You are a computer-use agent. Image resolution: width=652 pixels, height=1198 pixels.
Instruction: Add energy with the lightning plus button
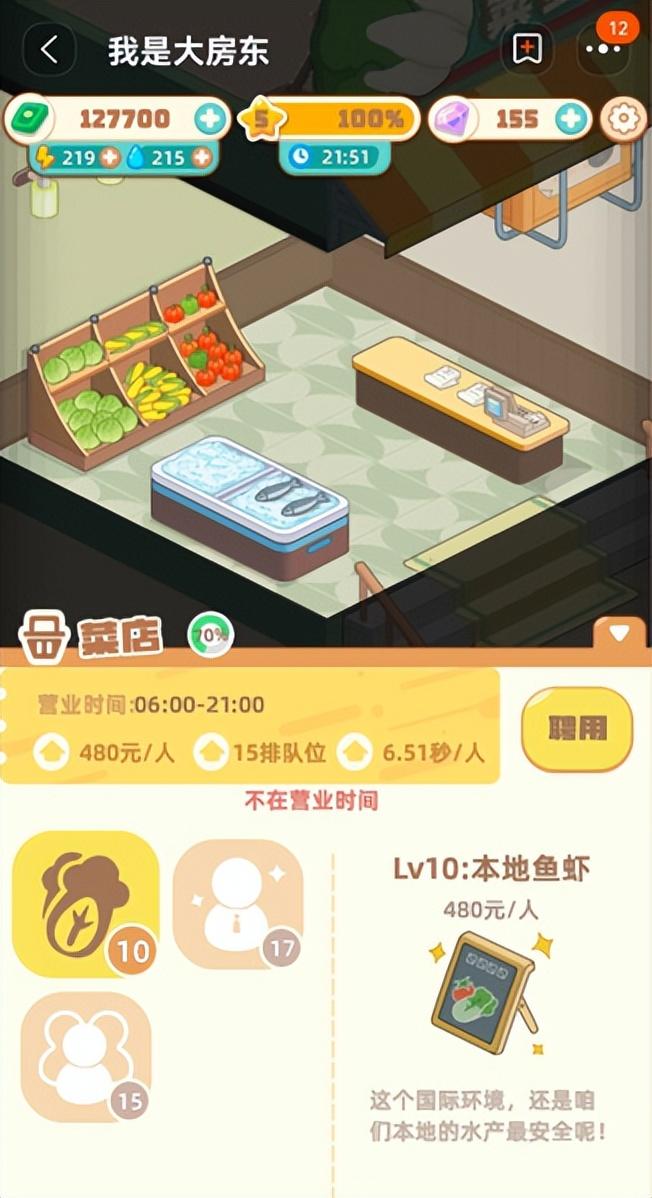coord(111,158)
